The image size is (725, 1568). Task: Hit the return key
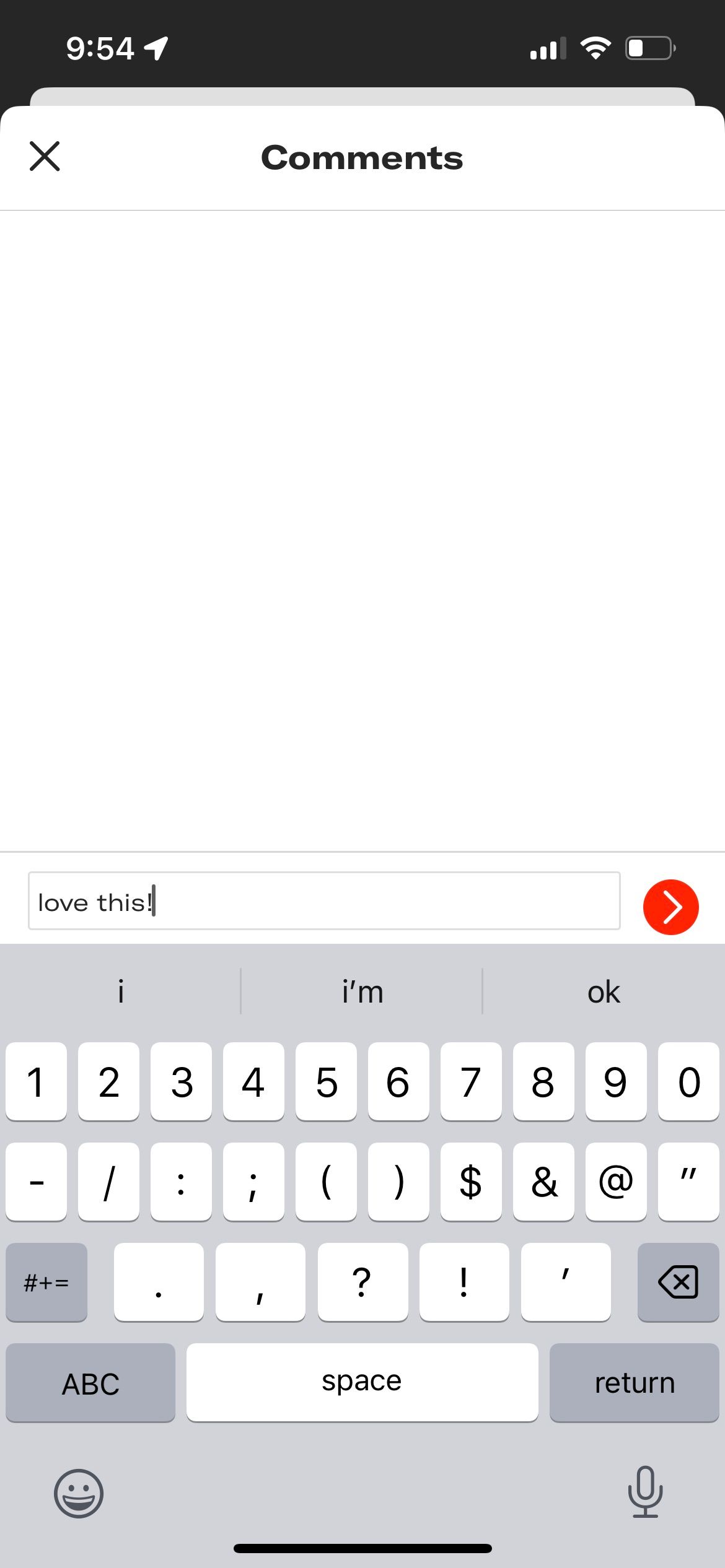(634, 1383)
